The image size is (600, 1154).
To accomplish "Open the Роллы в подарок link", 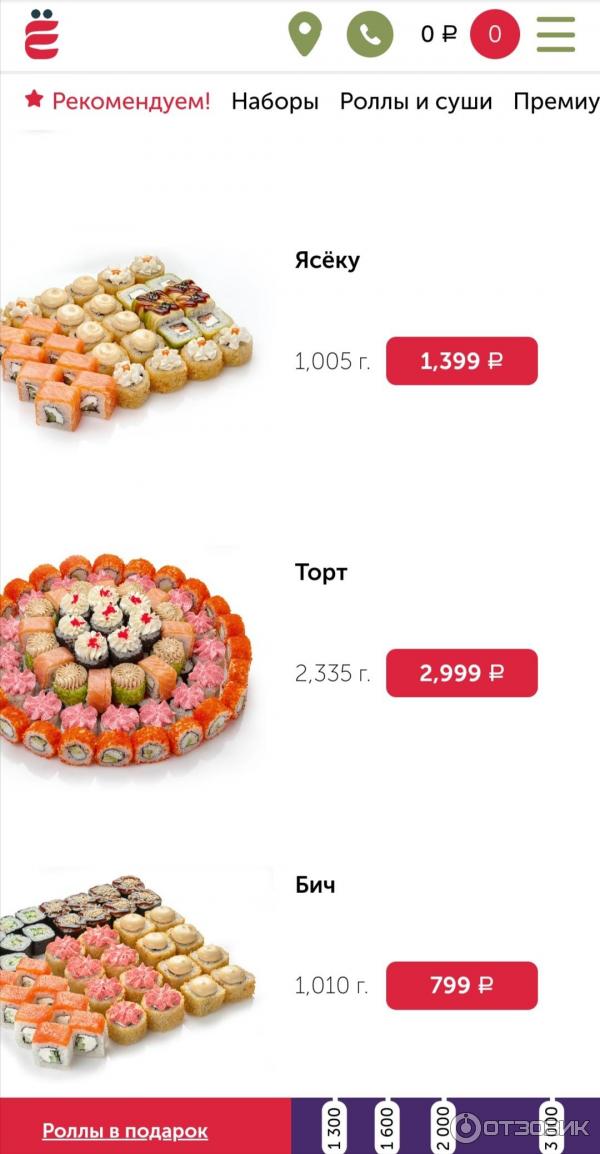I will (x=125, y=1131).
